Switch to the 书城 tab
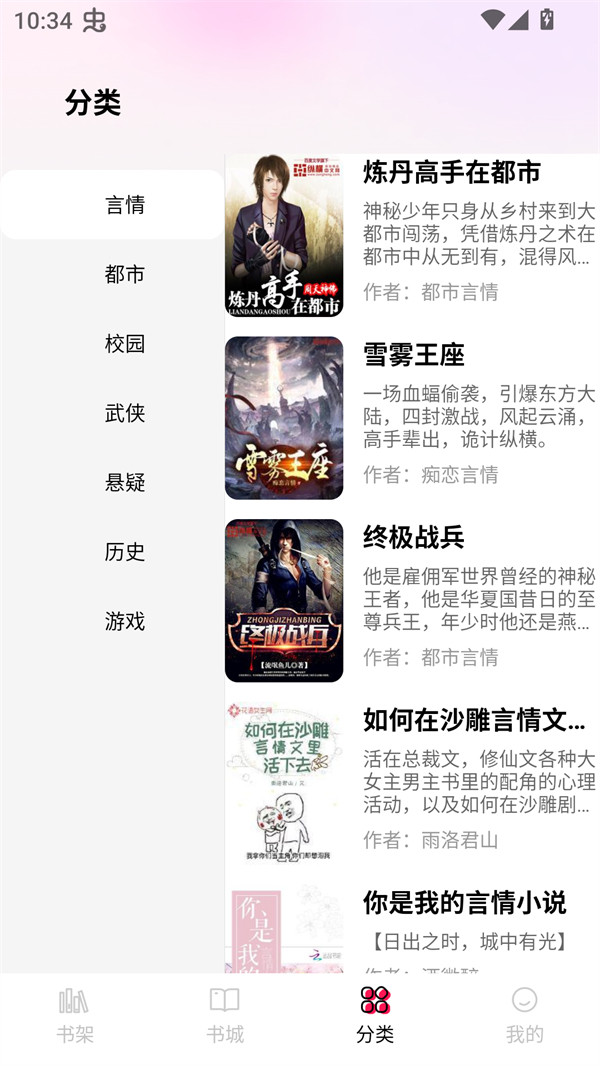Viewport: 600px width, 1066px height. 225,1015
